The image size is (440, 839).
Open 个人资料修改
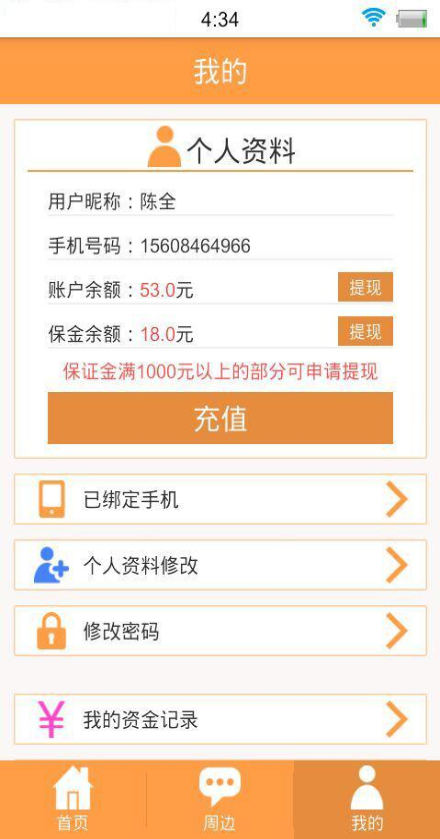pyautogui.click(x=220, y=565)
